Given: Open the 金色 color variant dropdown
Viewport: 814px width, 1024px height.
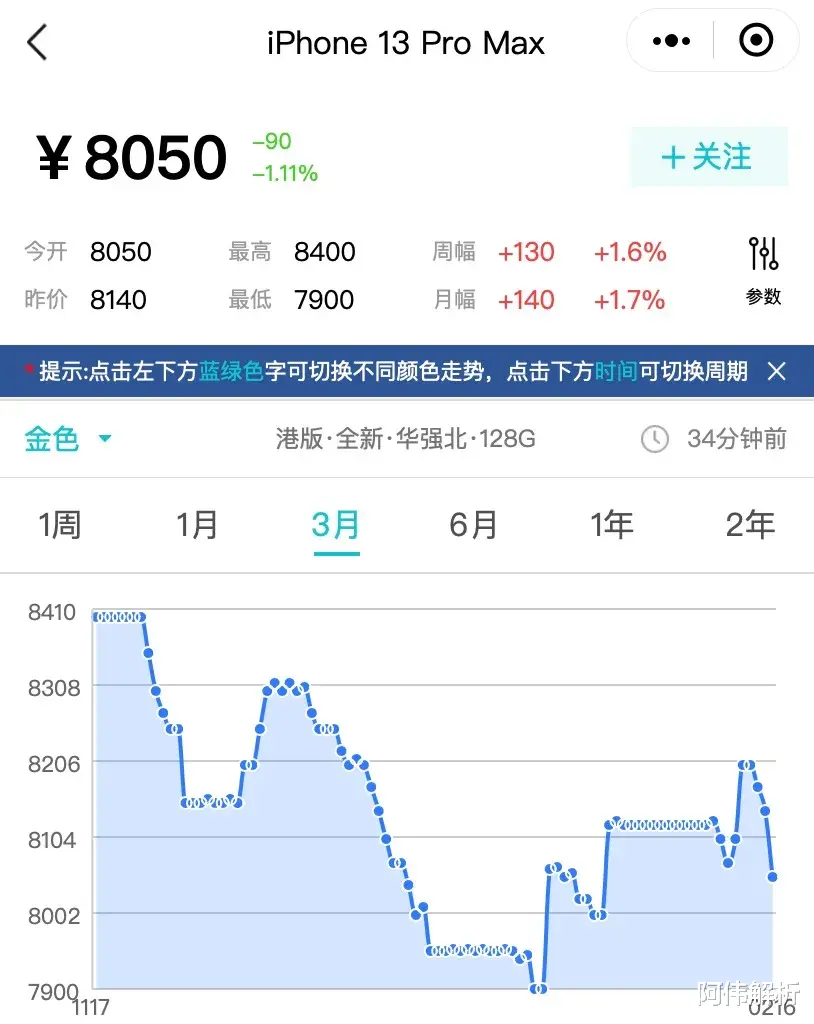Looking at the screenshot, I should click(x=52, y=439).
